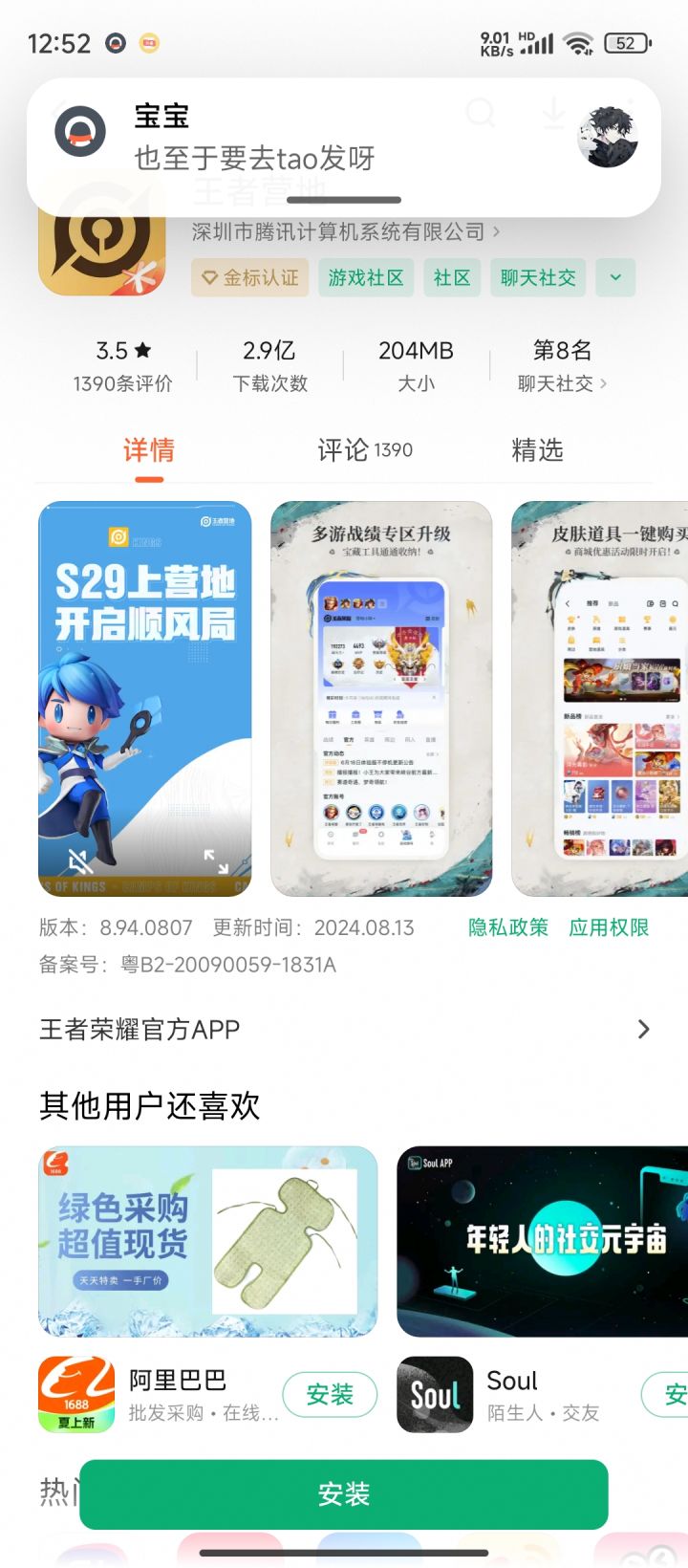The width and height of the screenshot is (688, 1568).
Task: View 应用权限 details
Action: [609, 927]
